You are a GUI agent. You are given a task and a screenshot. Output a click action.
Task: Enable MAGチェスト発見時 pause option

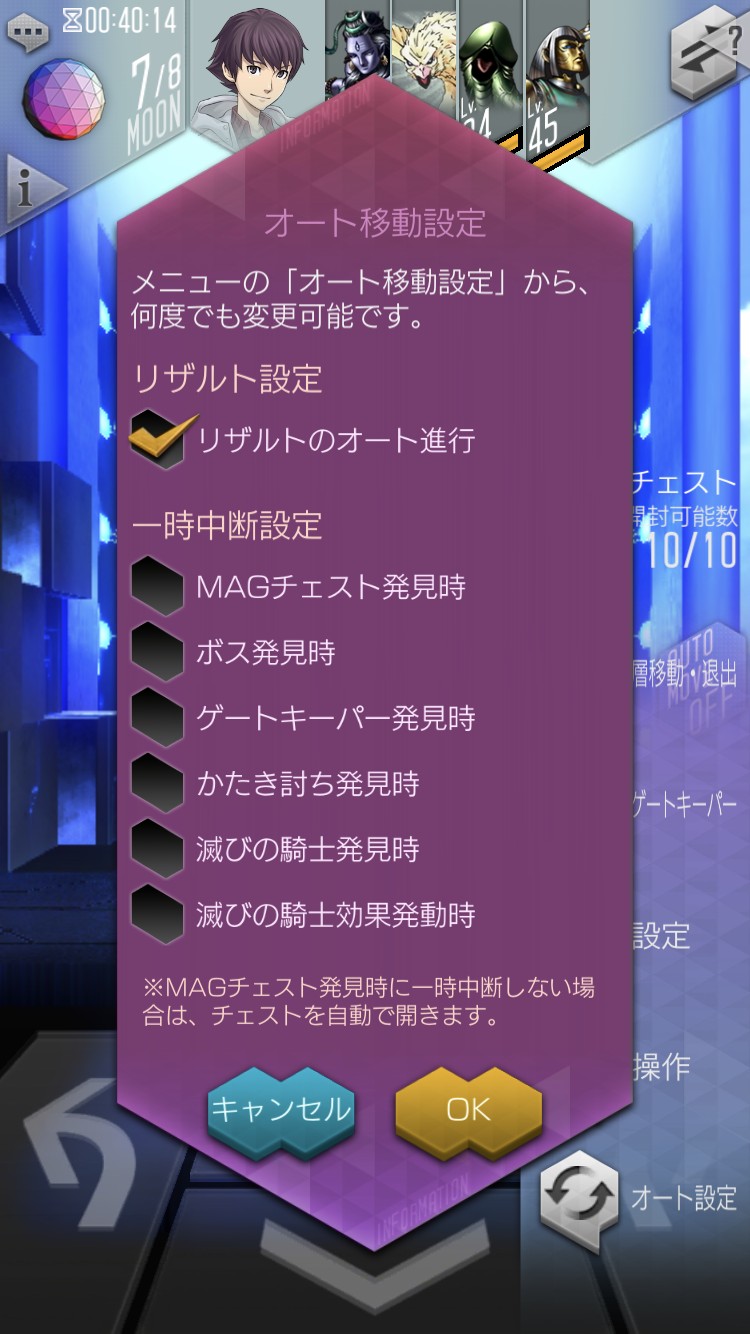click(158, 587)
